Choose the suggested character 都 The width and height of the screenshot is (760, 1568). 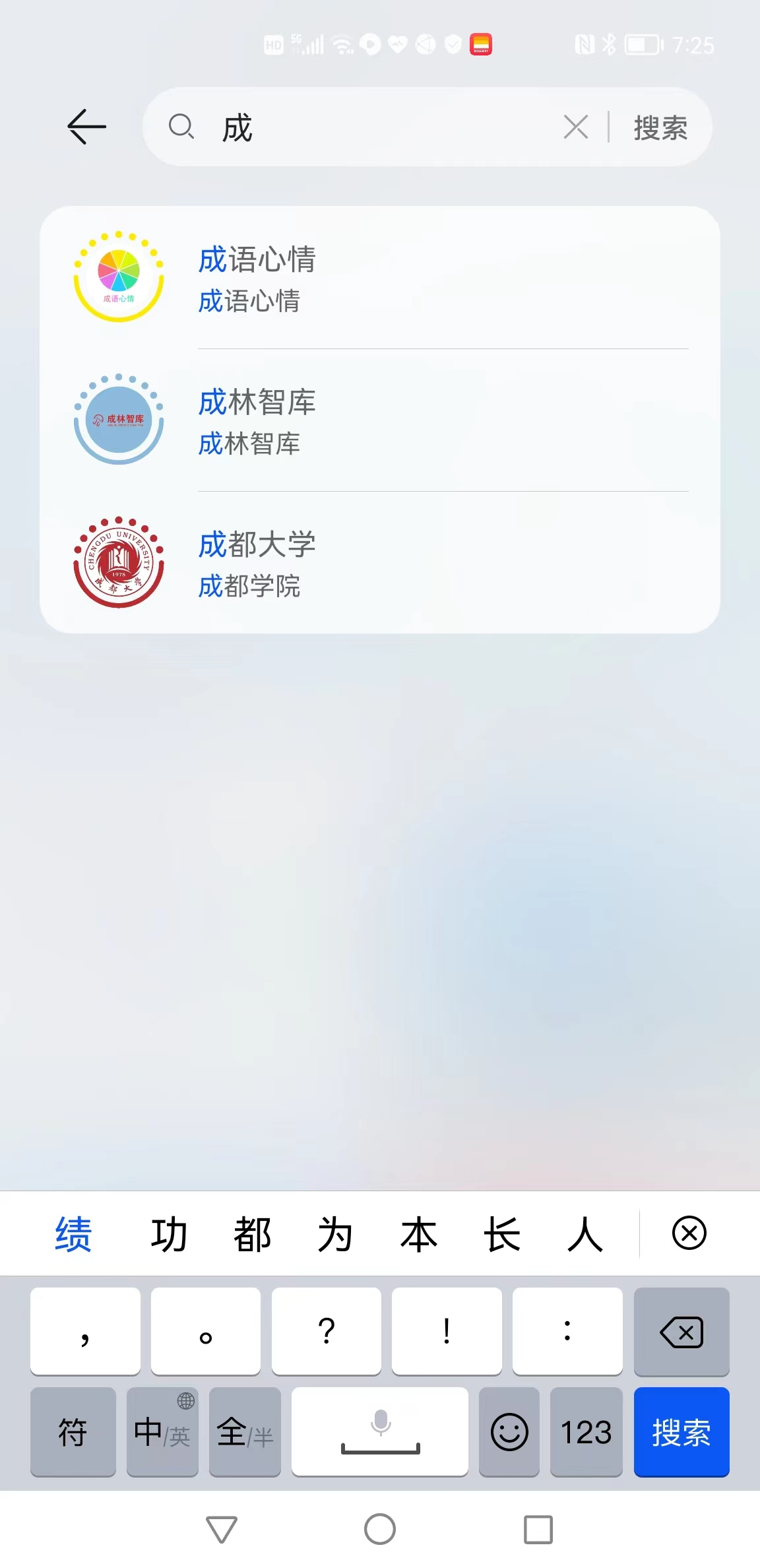coord(252,1234)
